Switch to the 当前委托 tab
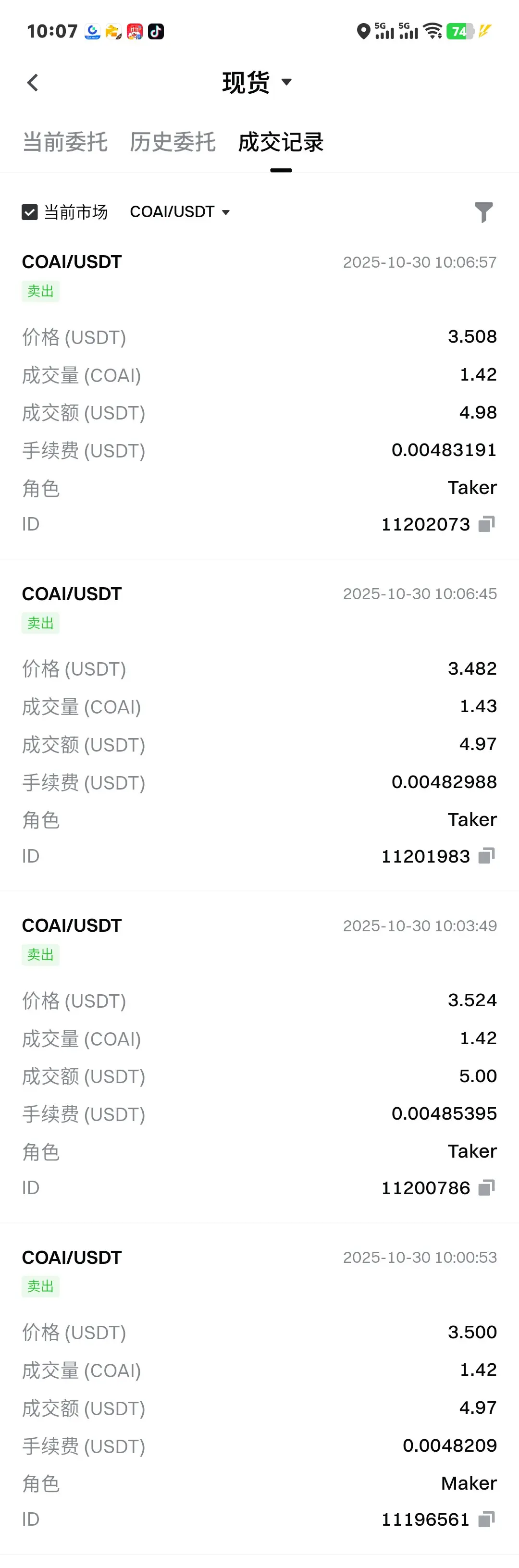 click(65, 142)
